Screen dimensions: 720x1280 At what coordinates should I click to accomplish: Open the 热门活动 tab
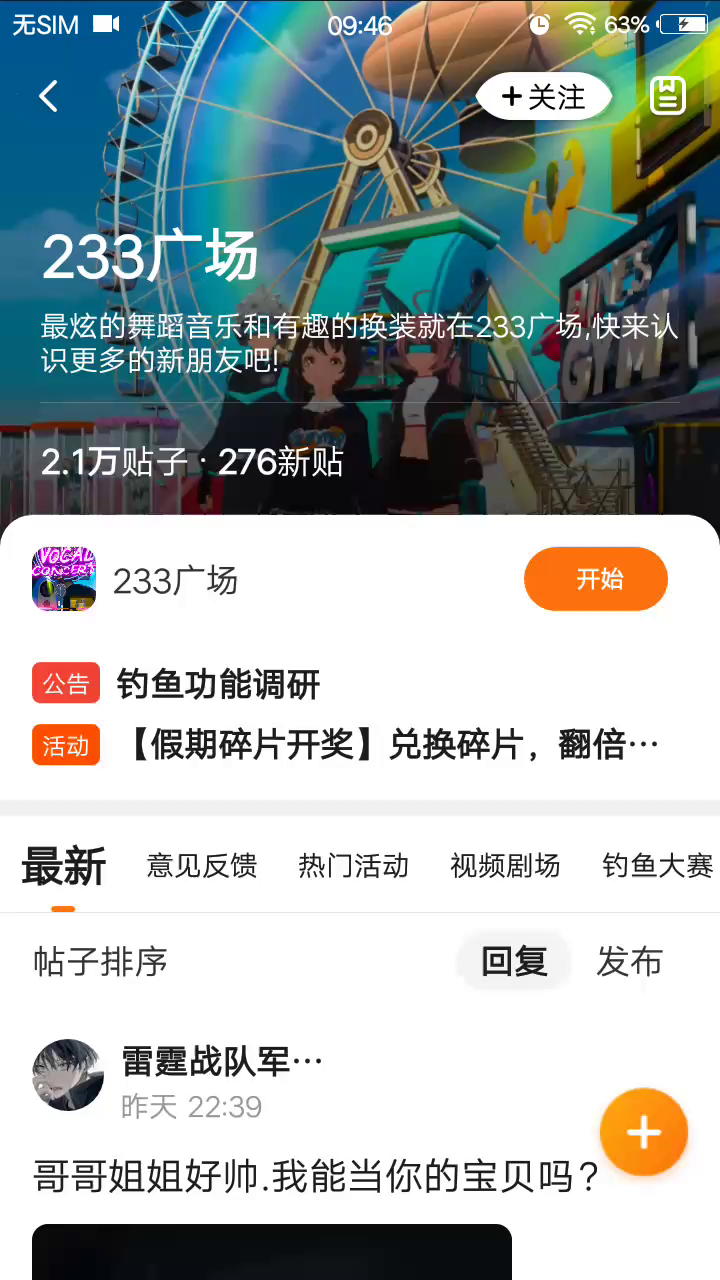point(353,866)
